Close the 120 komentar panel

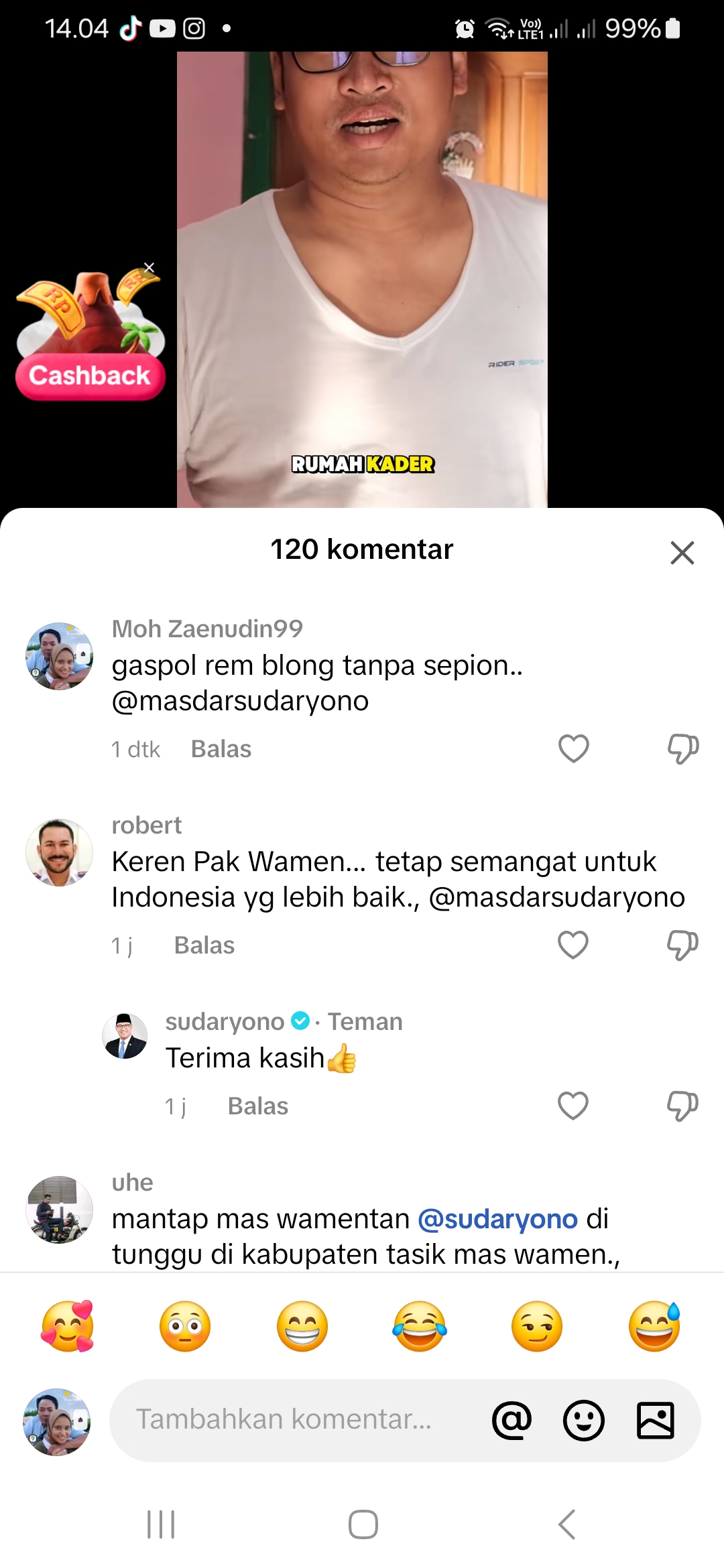682,553
